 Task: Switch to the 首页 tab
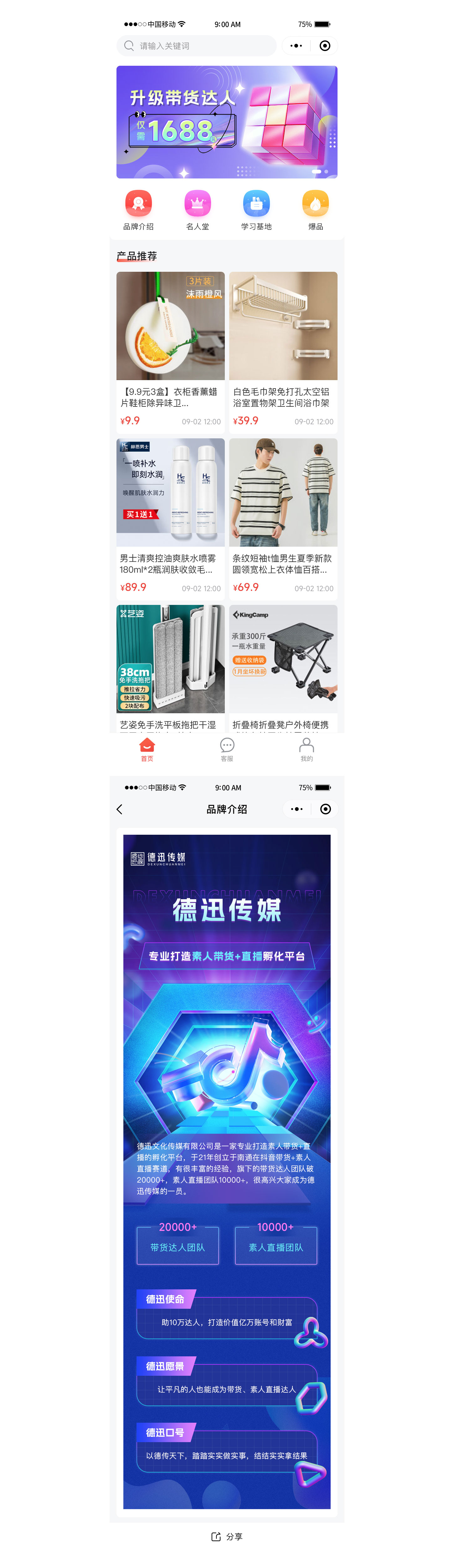click(147, 749)
